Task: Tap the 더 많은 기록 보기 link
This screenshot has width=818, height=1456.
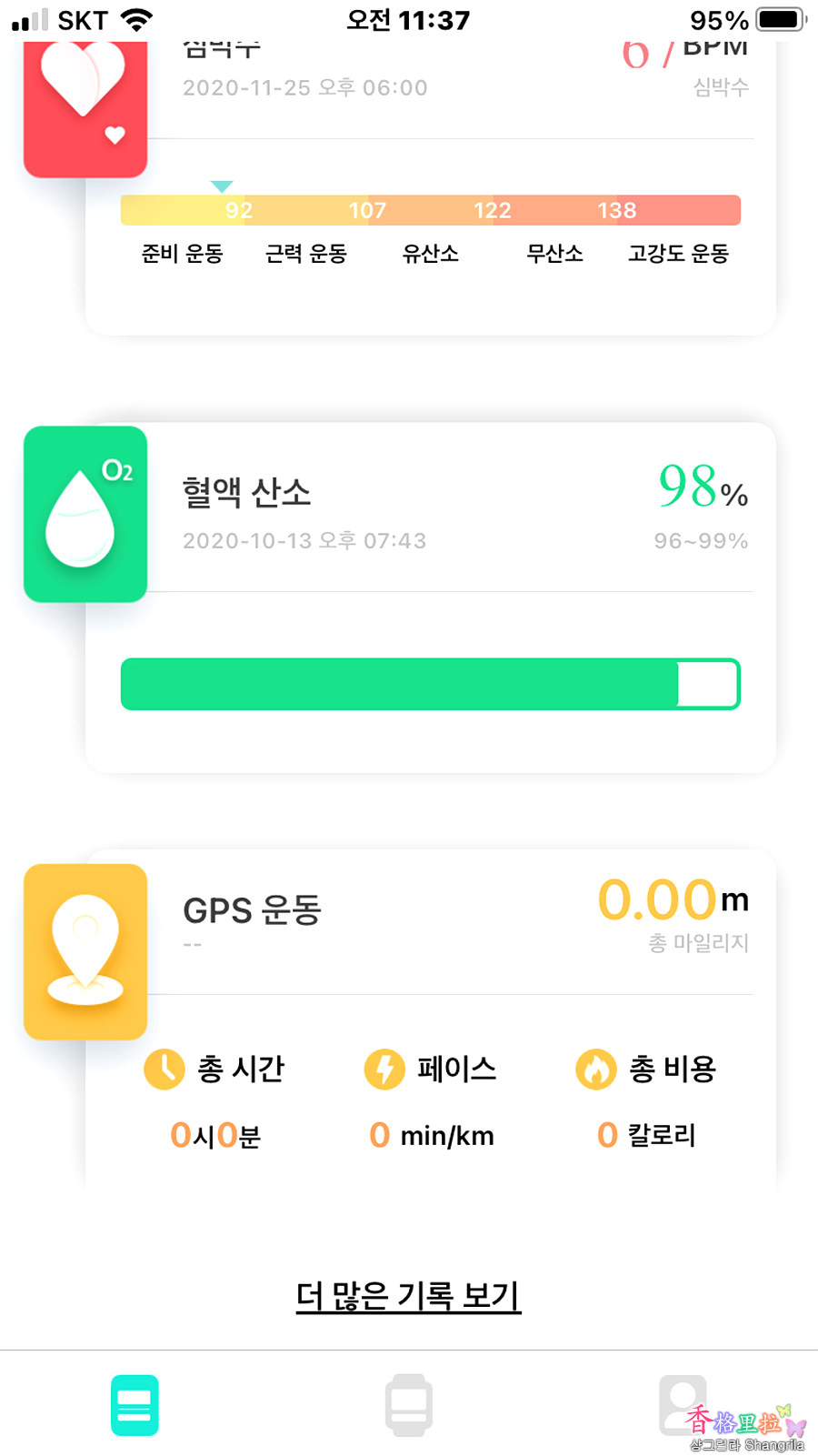Action: [x=408, y=1295]
